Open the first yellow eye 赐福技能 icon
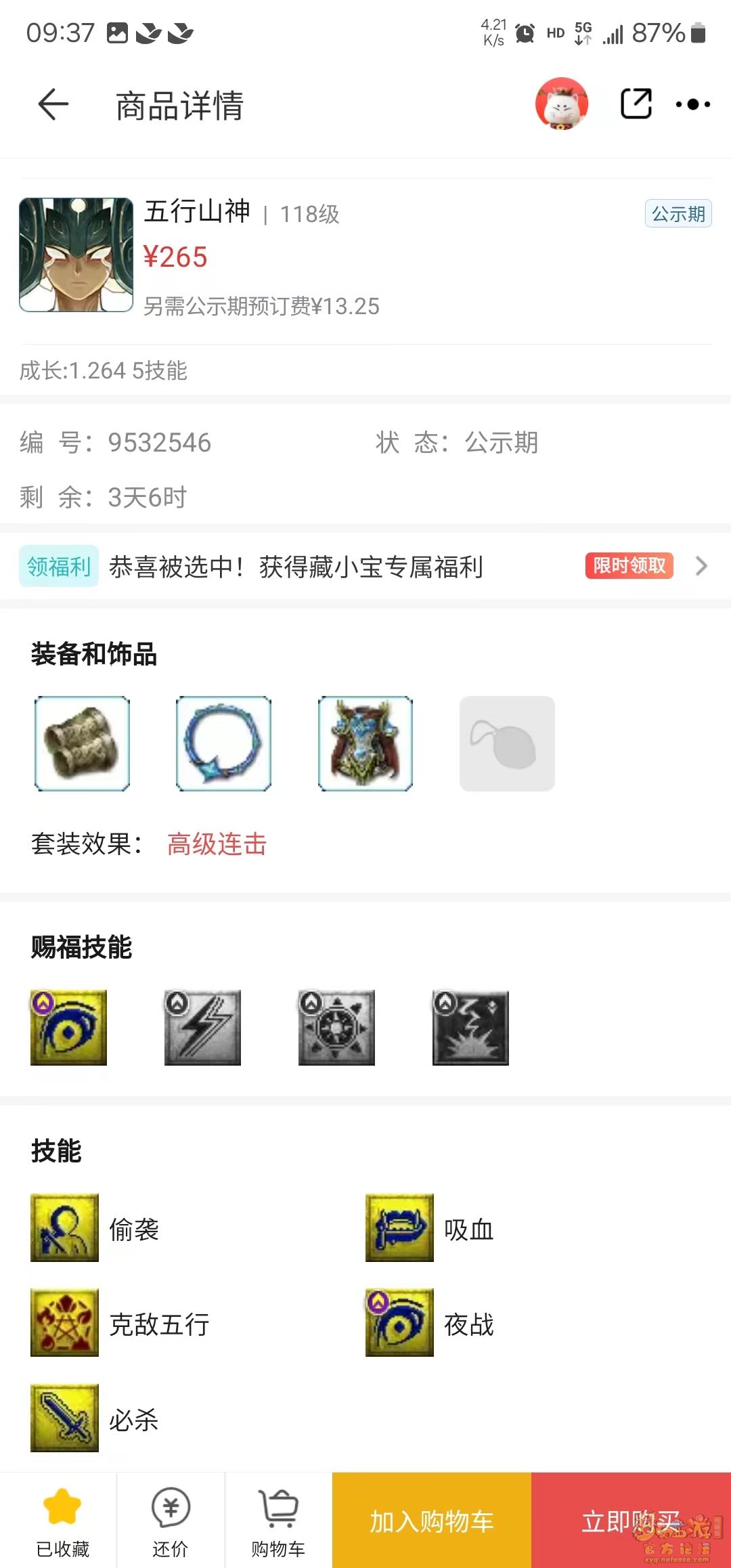 point(68,1027)
